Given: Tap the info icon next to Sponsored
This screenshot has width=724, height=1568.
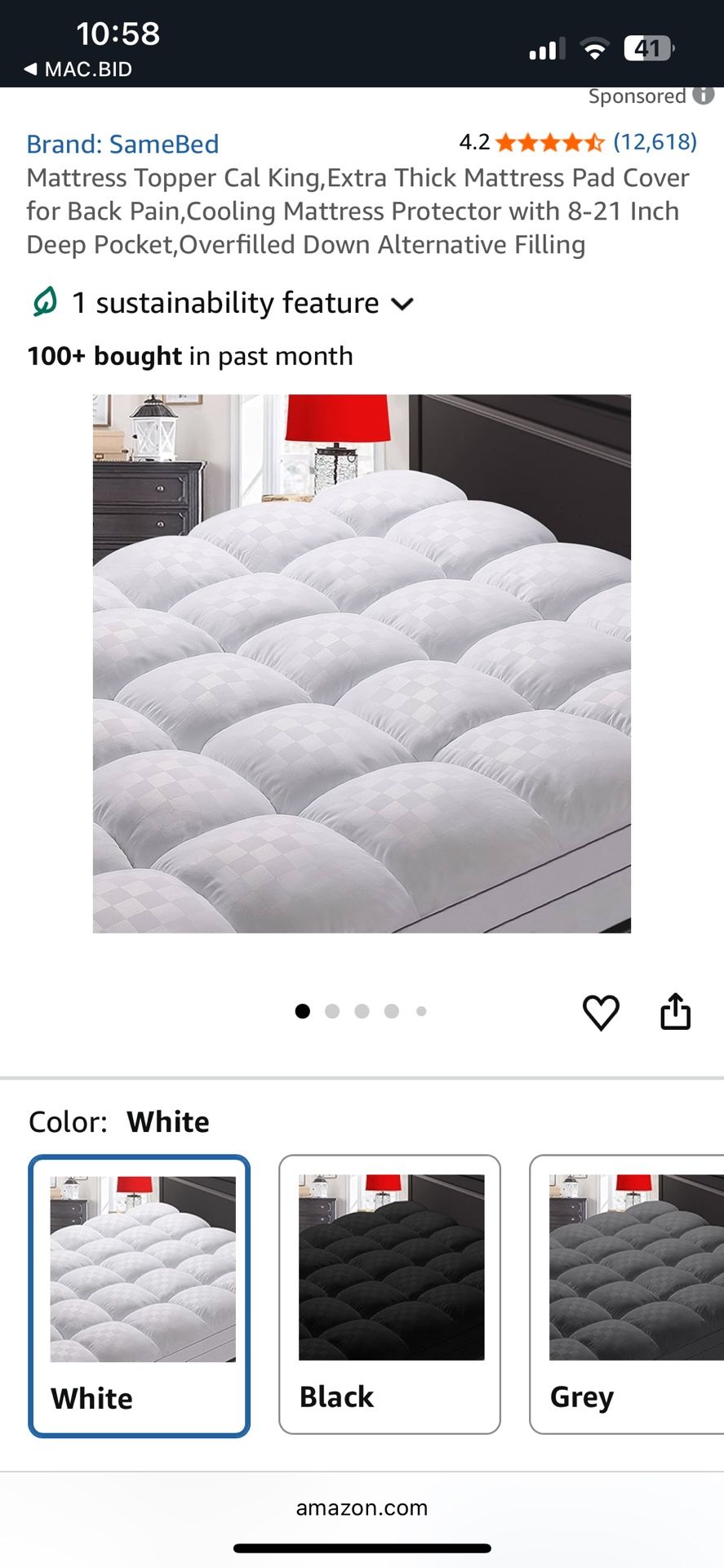Looking at the screenshot, I should click(703, 96).
